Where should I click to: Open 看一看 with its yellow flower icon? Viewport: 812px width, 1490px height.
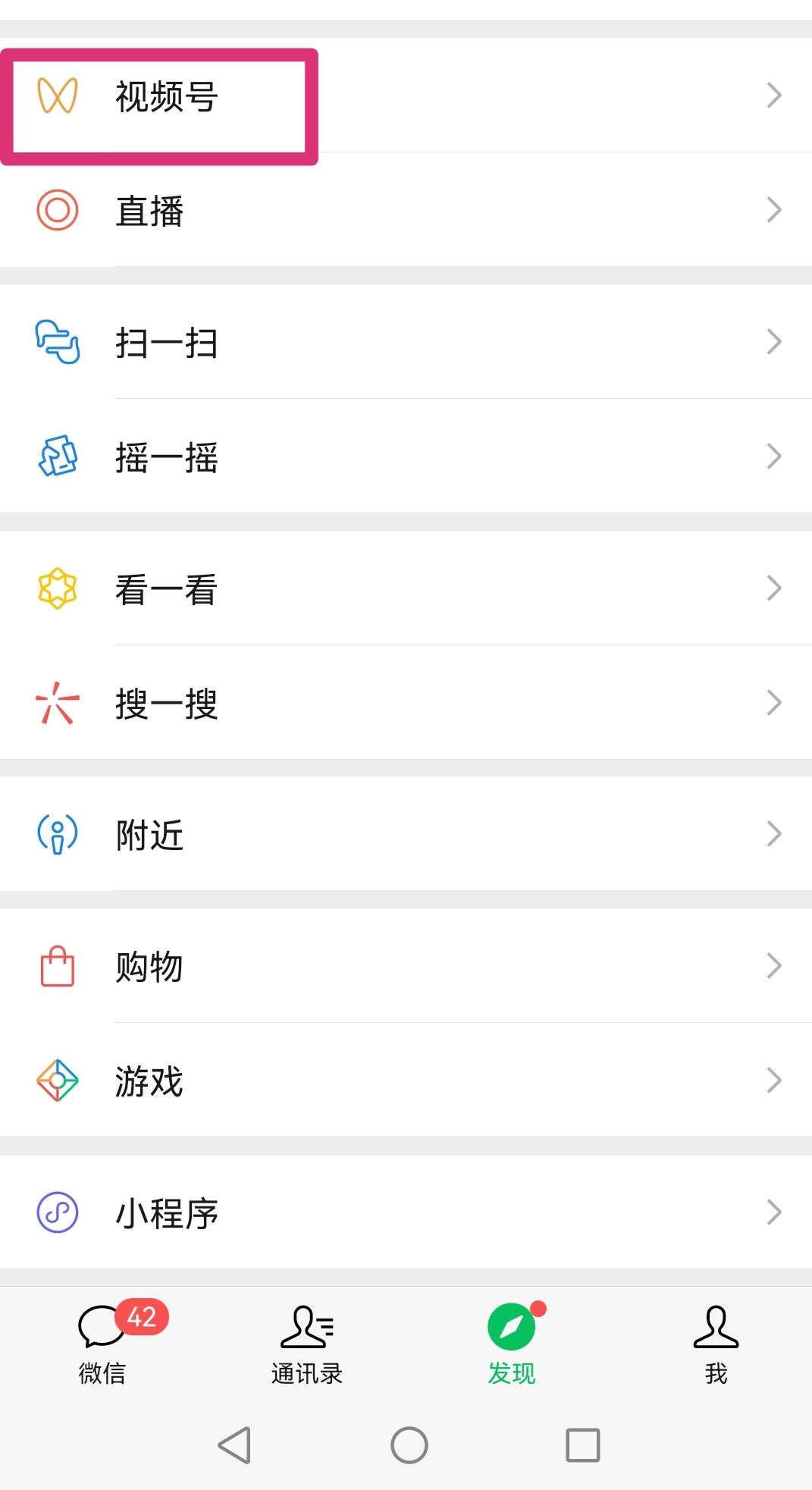tap(59, 589)
